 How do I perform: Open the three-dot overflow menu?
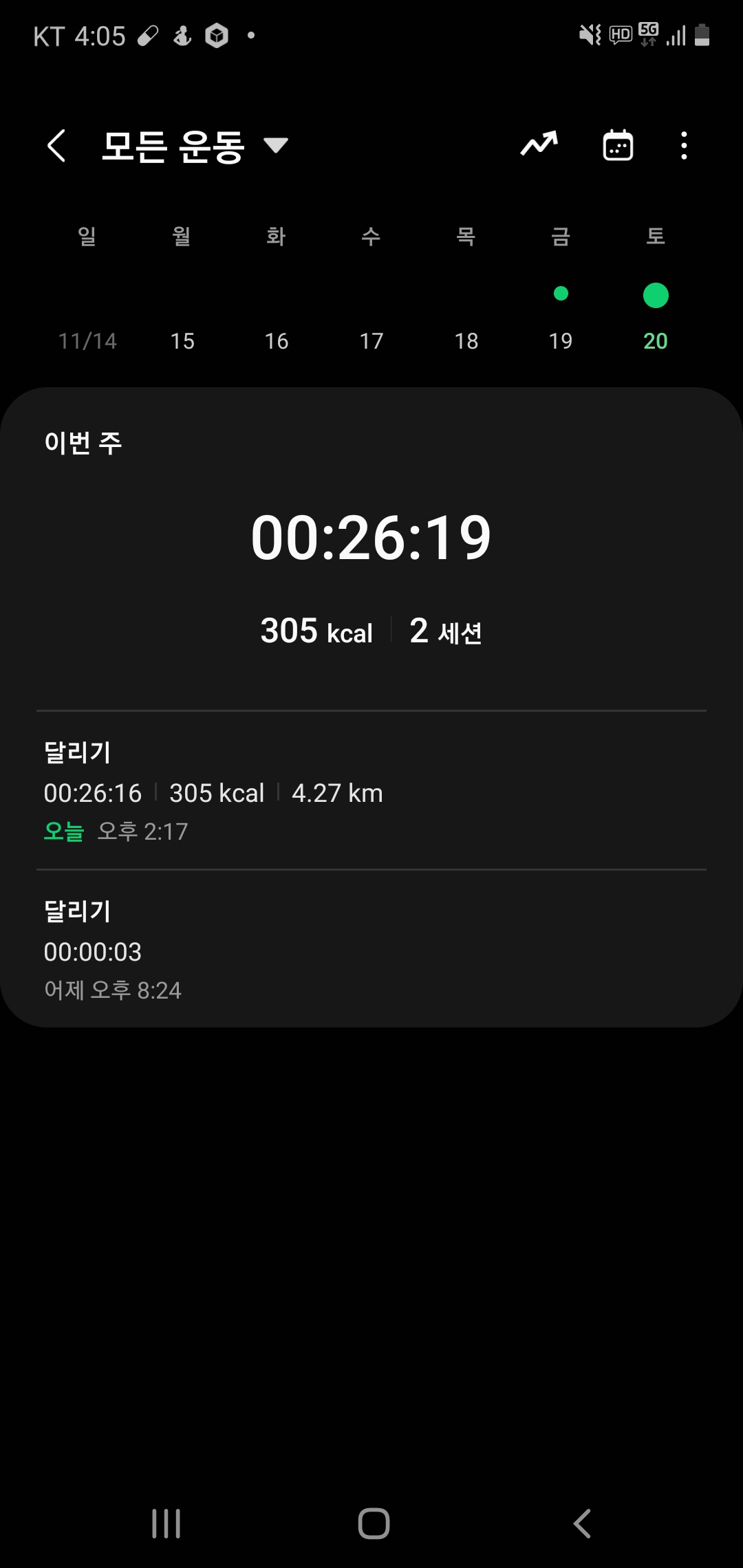684,146
